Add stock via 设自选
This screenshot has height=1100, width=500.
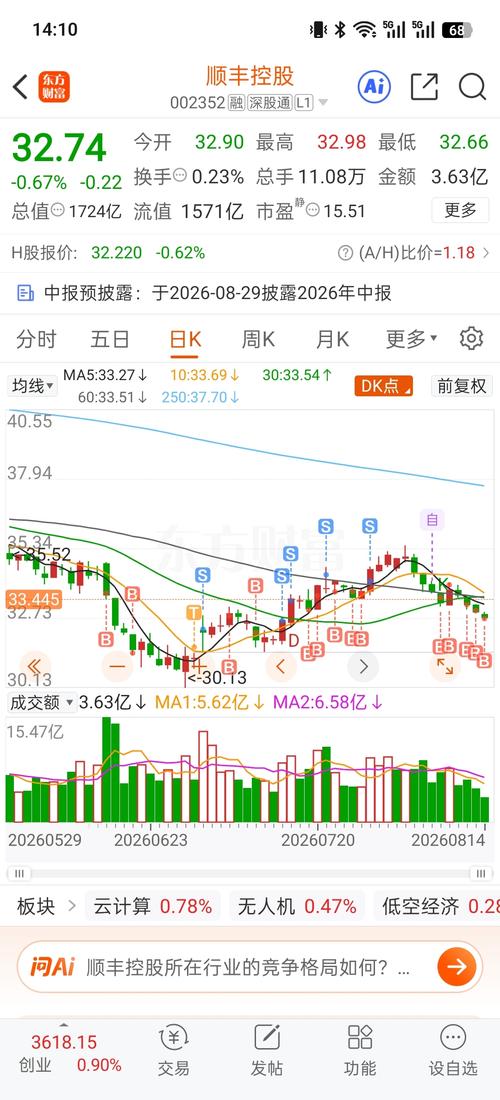(x=453, y=1050)
